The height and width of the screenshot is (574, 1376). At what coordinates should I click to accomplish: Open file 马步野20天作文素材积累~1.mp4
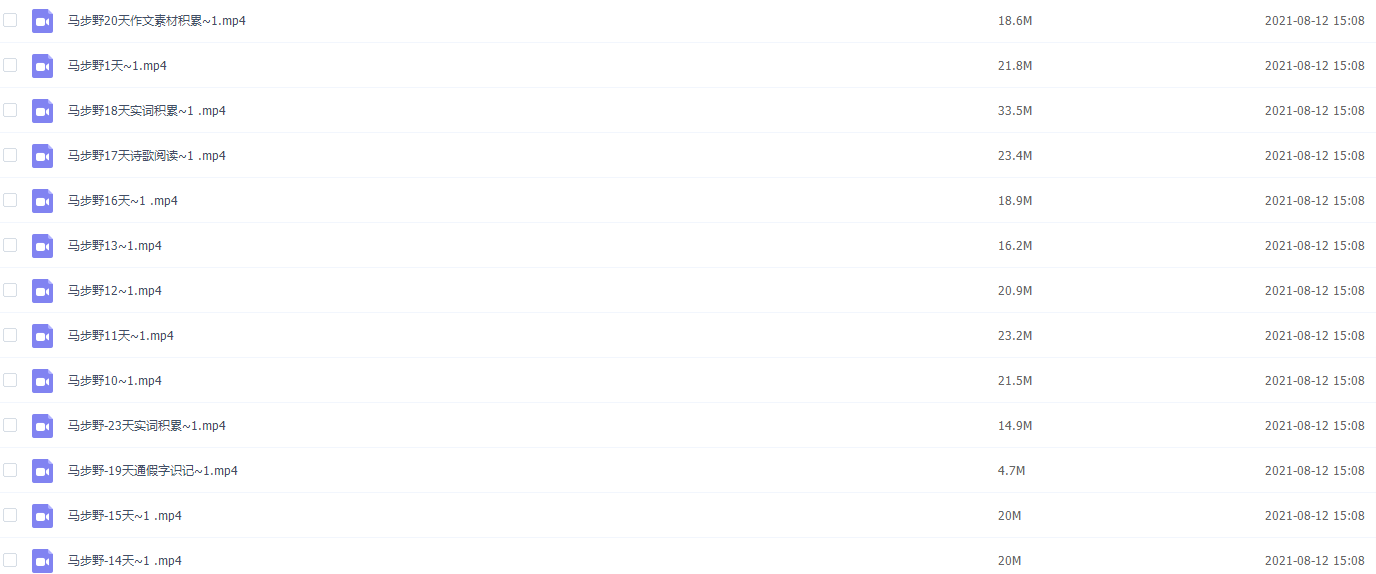156,21
